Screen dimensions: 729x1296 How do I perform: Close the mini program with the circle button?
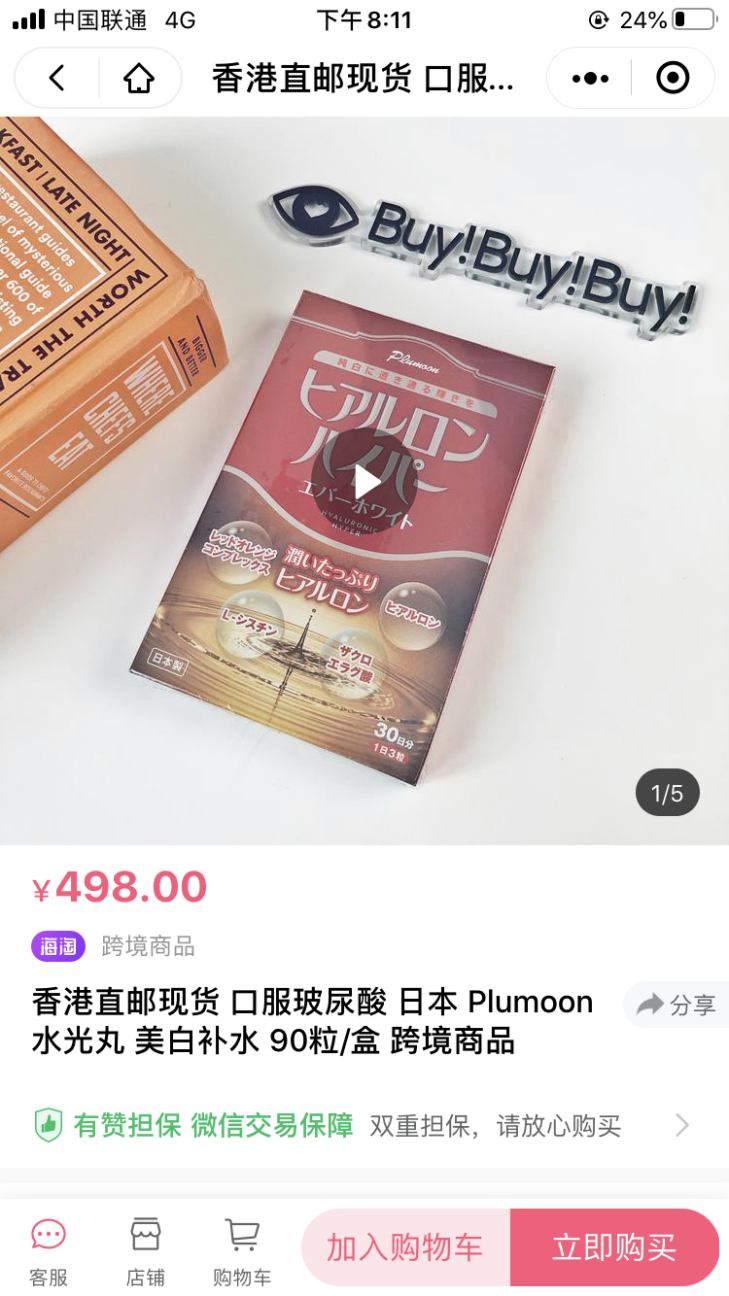(x=672, y=78)
